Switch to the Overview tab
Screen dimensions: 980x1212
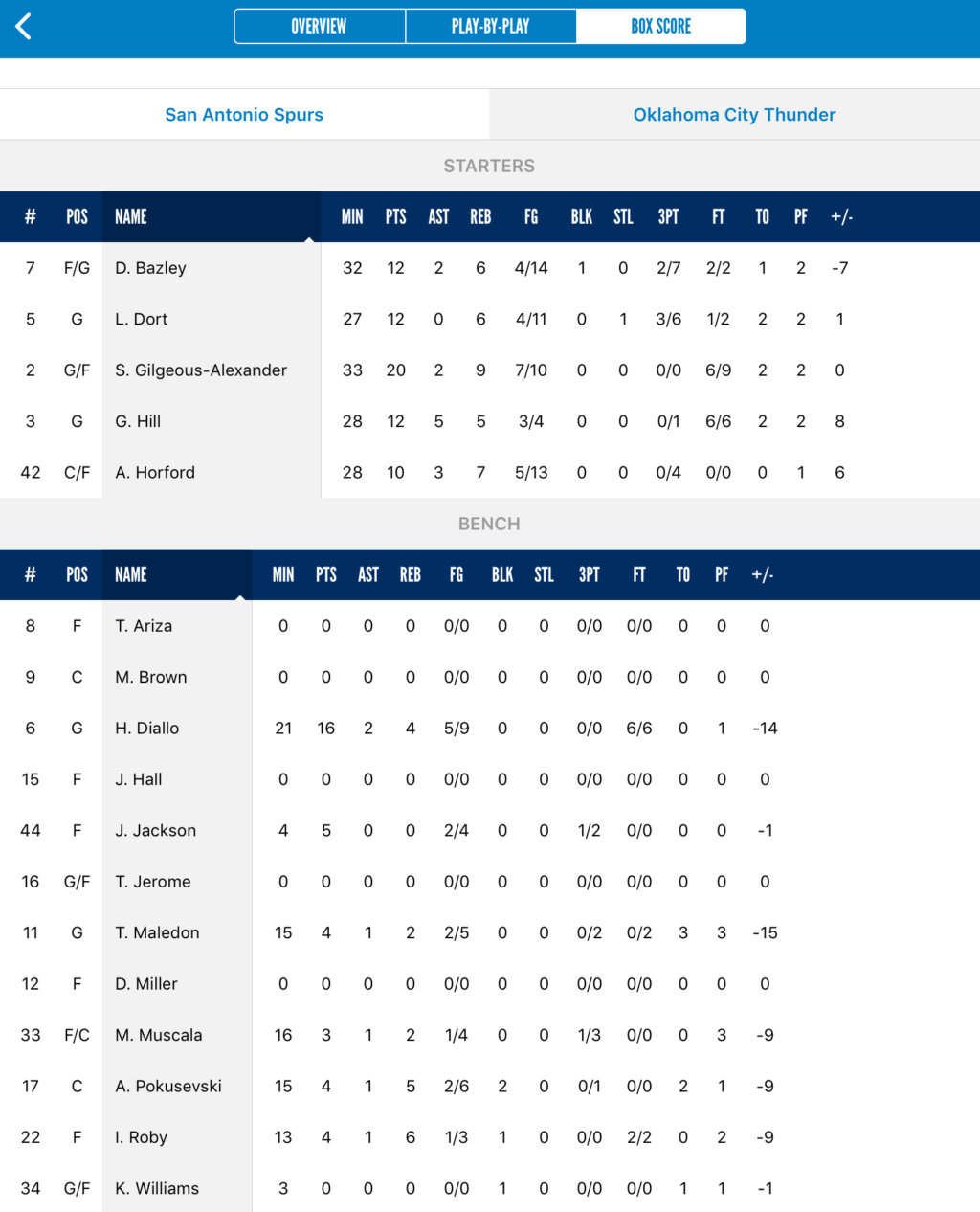click(319, 27)
